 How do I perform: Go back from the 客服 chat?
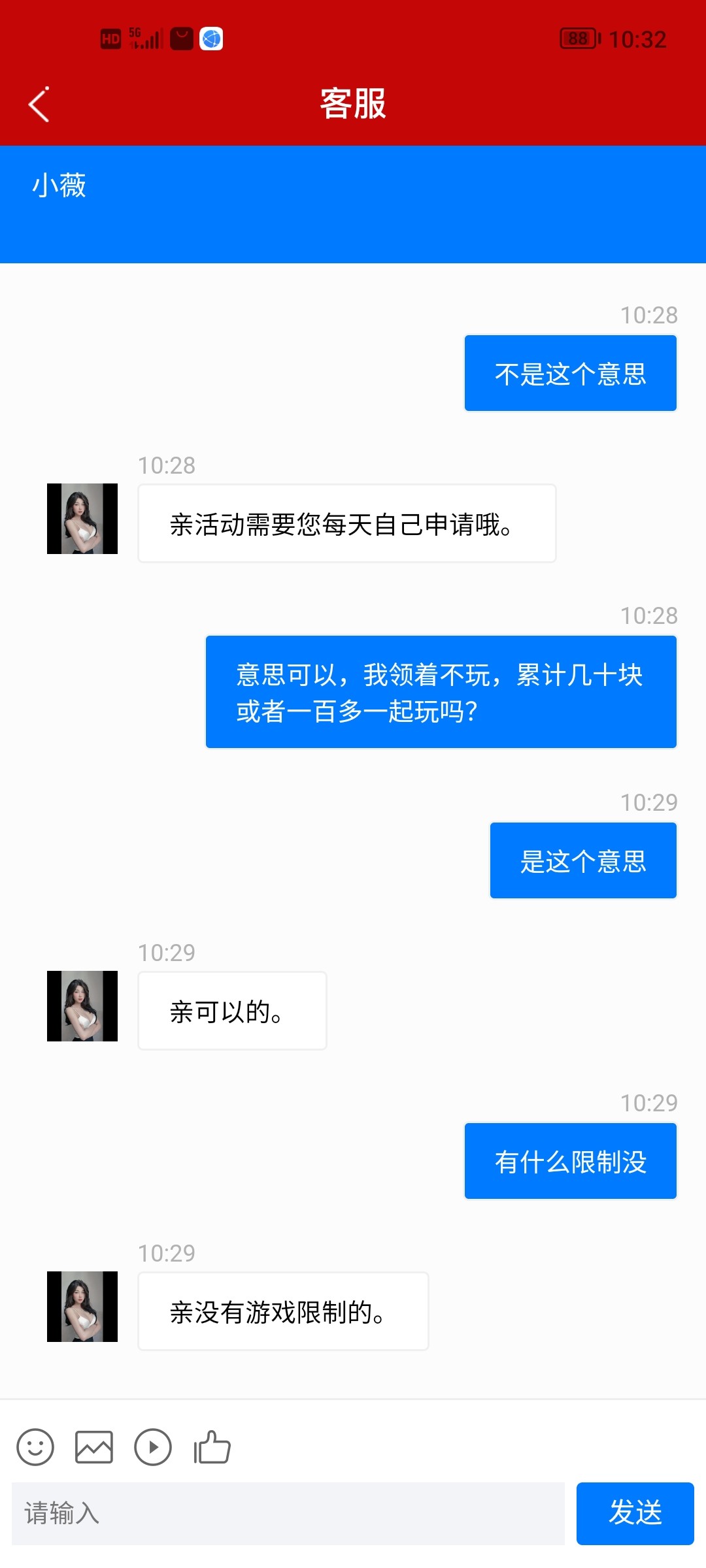click(x=39, y=105)
